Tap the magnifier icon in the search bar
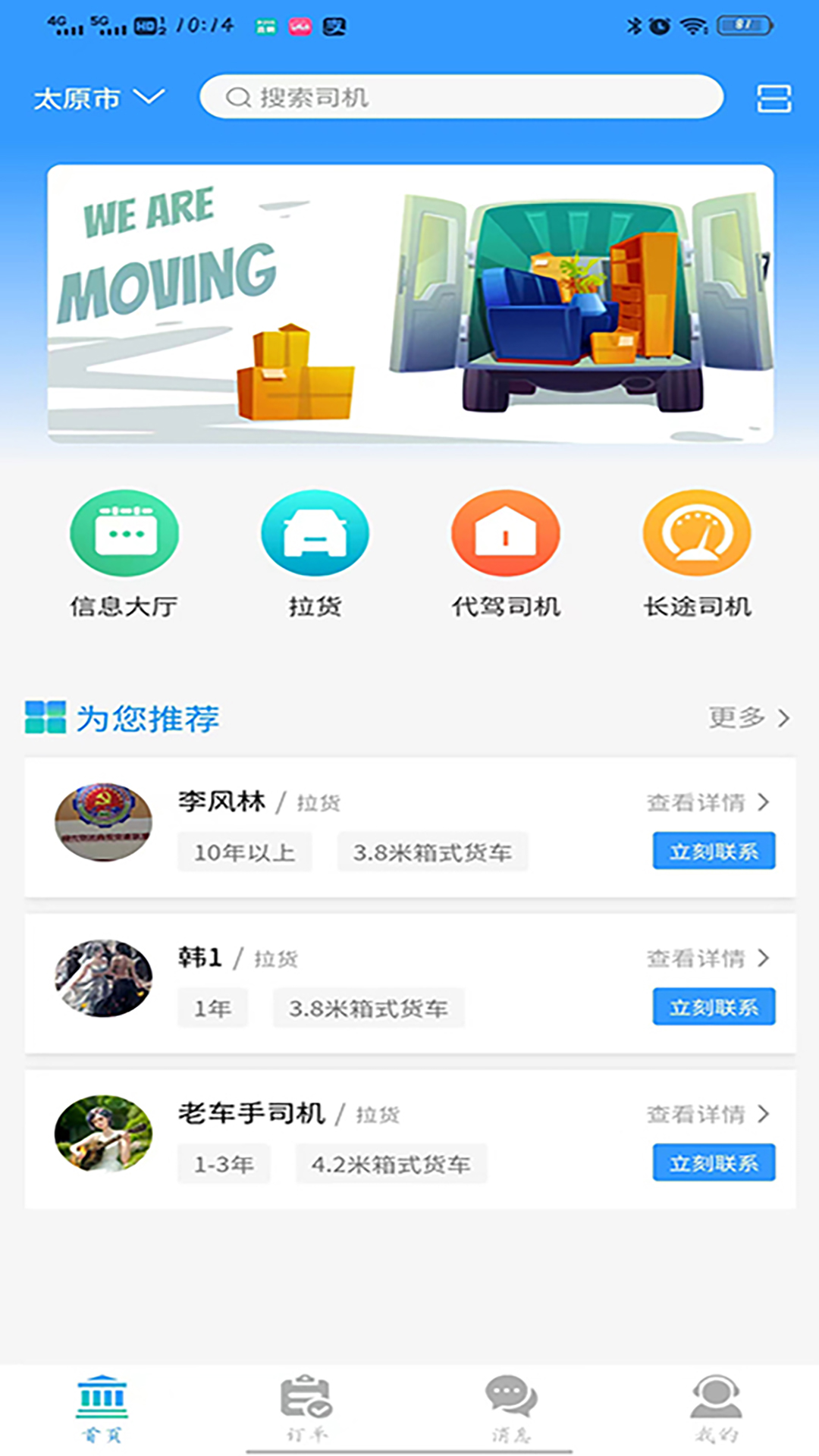This screenshot has height=1456, width=819. click(x=239, y=97)
